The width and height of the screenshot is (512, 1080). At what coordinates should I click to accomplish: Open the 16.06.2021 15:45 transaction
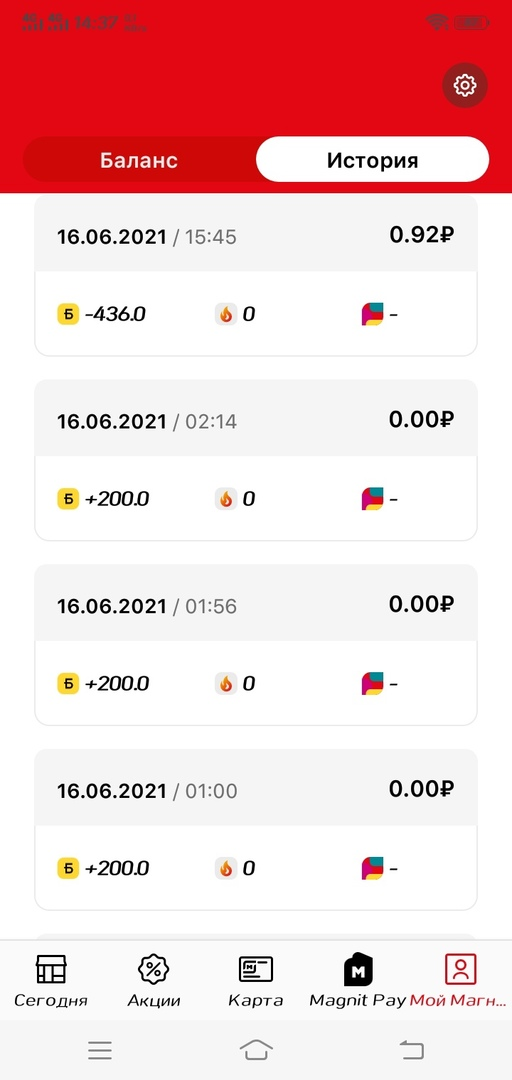point(256,276)
